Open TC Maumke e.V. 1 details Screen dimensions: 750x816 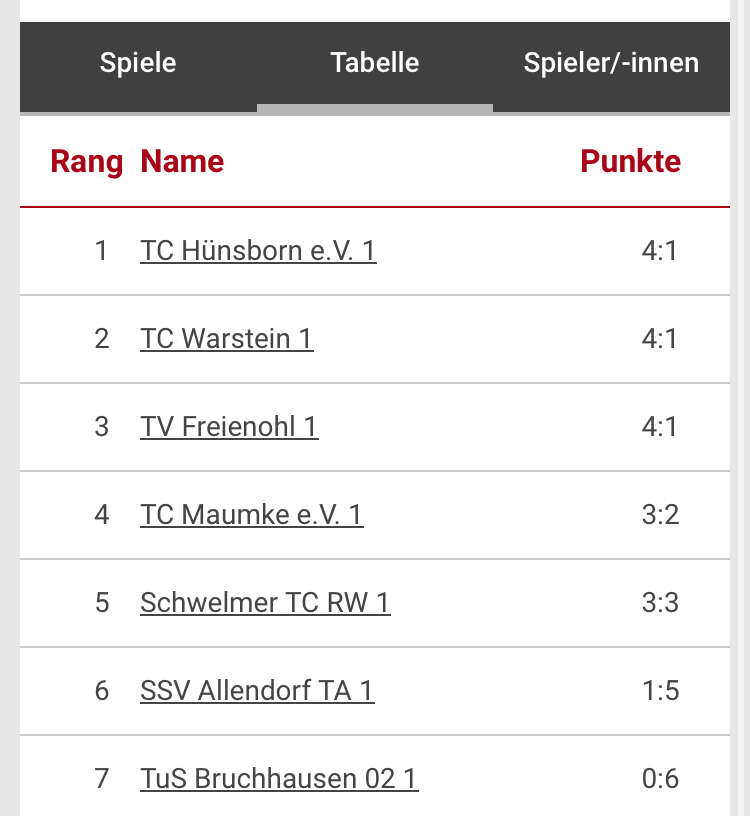(251, 514)
